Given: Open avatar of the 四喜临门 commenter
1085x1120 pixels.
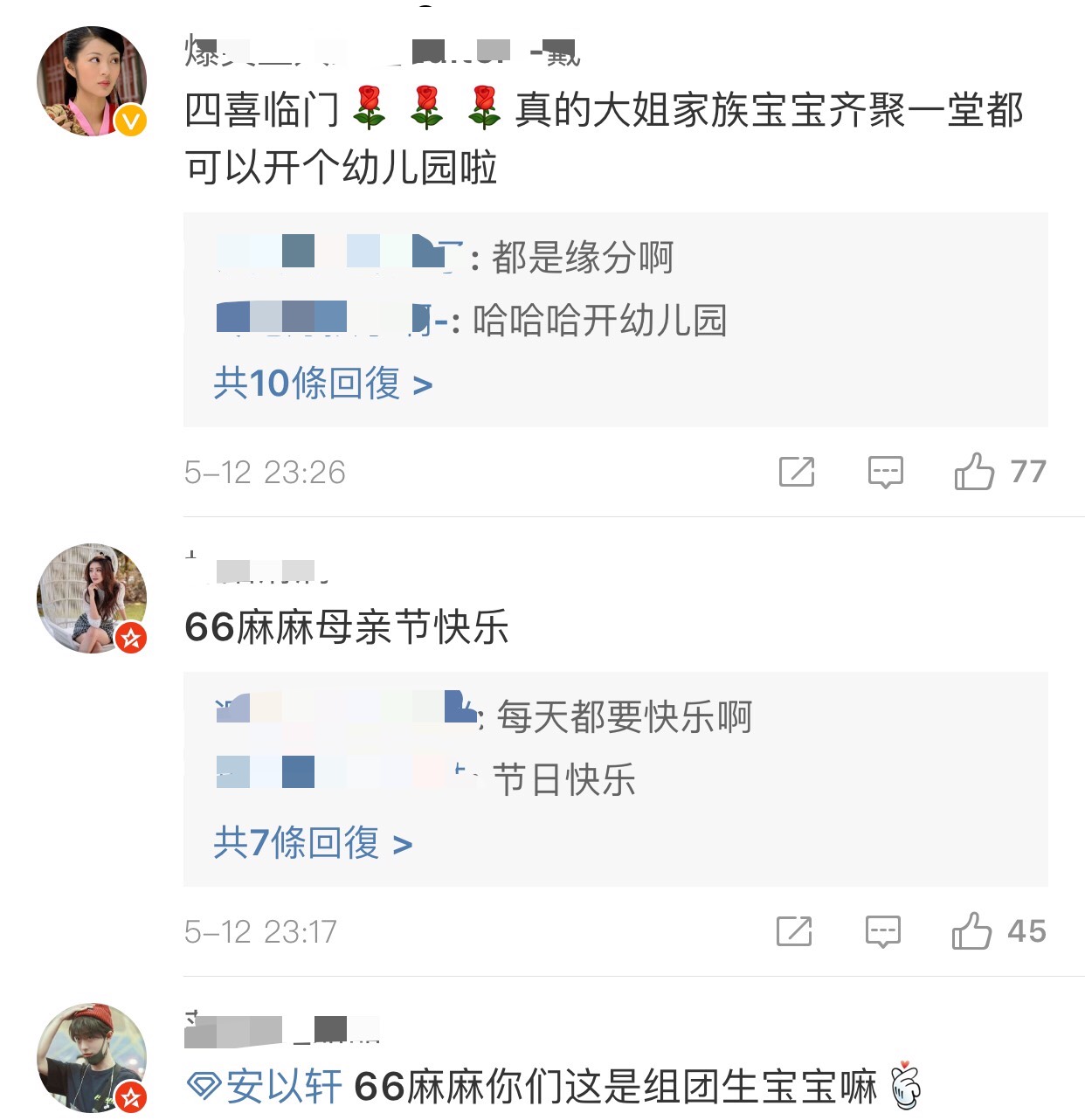Looking at the screenshot, I should click(92, 81).
